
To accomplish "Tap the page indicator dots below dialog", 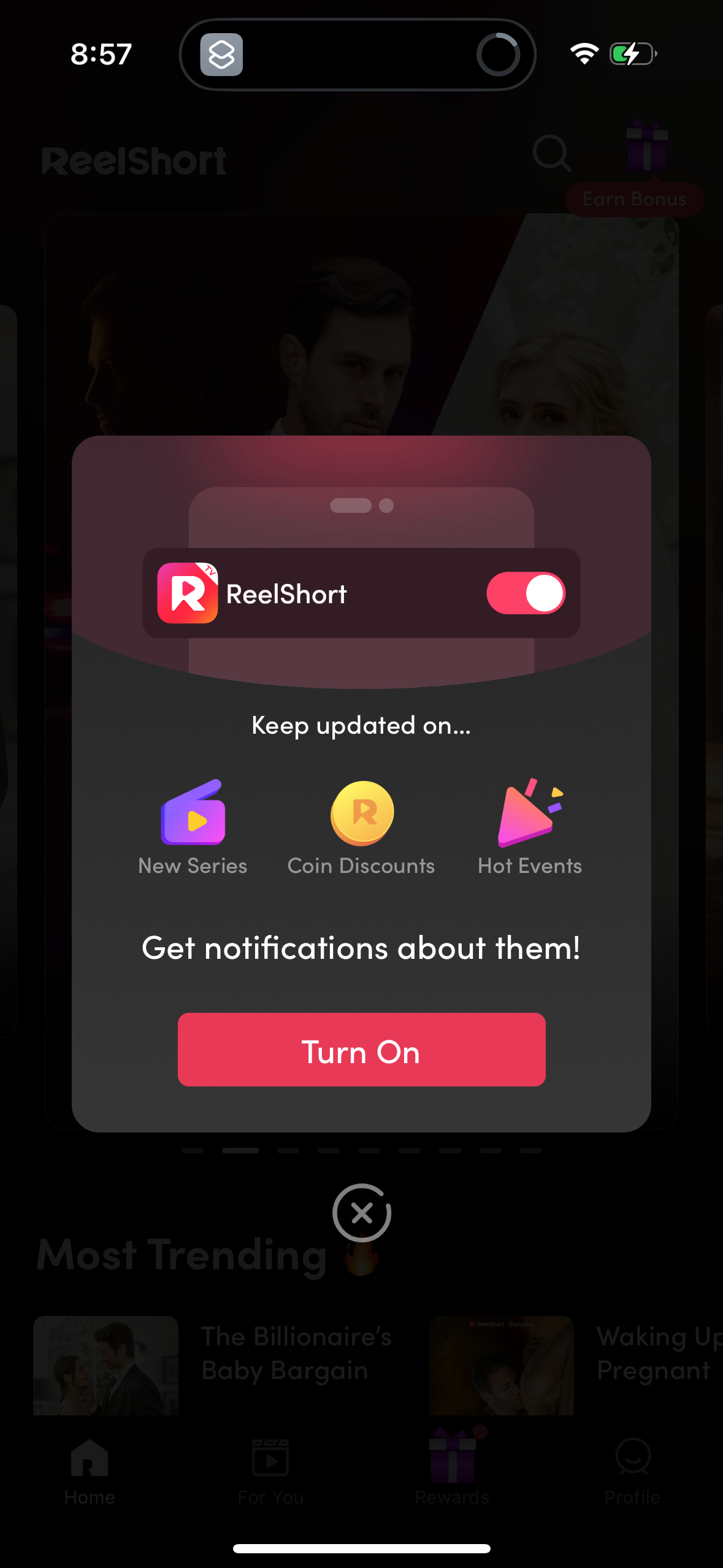I will coord(361,1151).
